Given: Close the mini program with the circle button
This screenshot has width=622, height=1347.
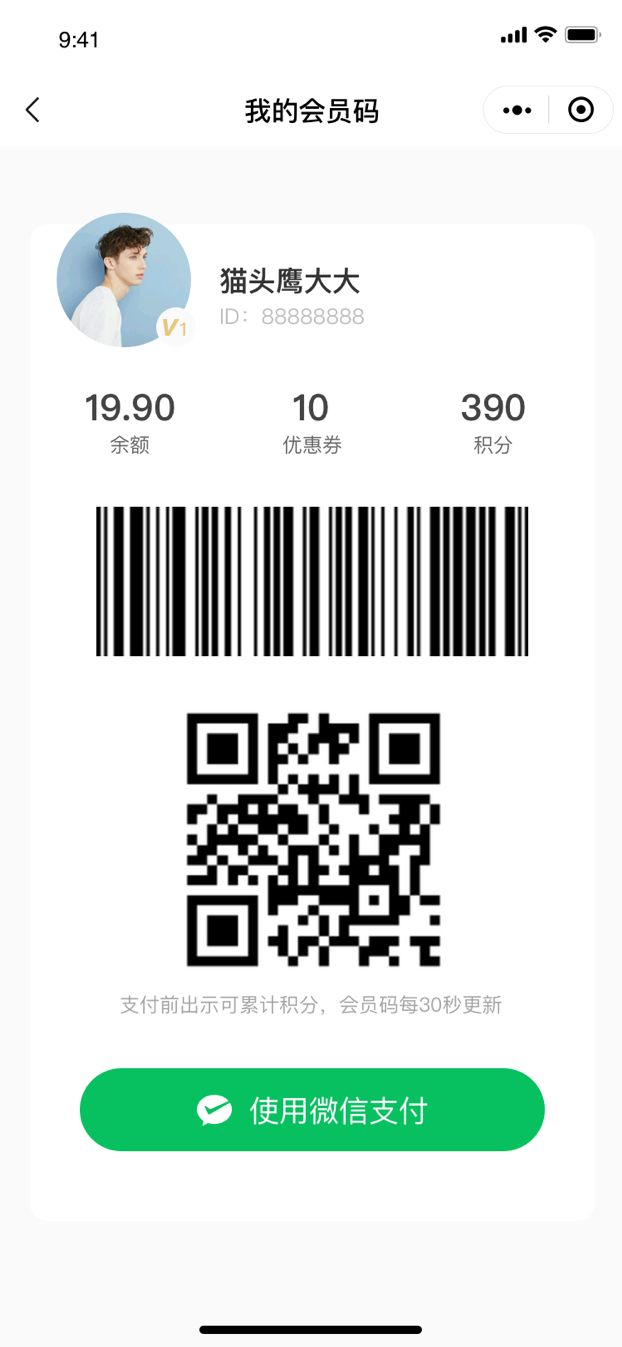Looking at the screenshot, I should 581,110.
